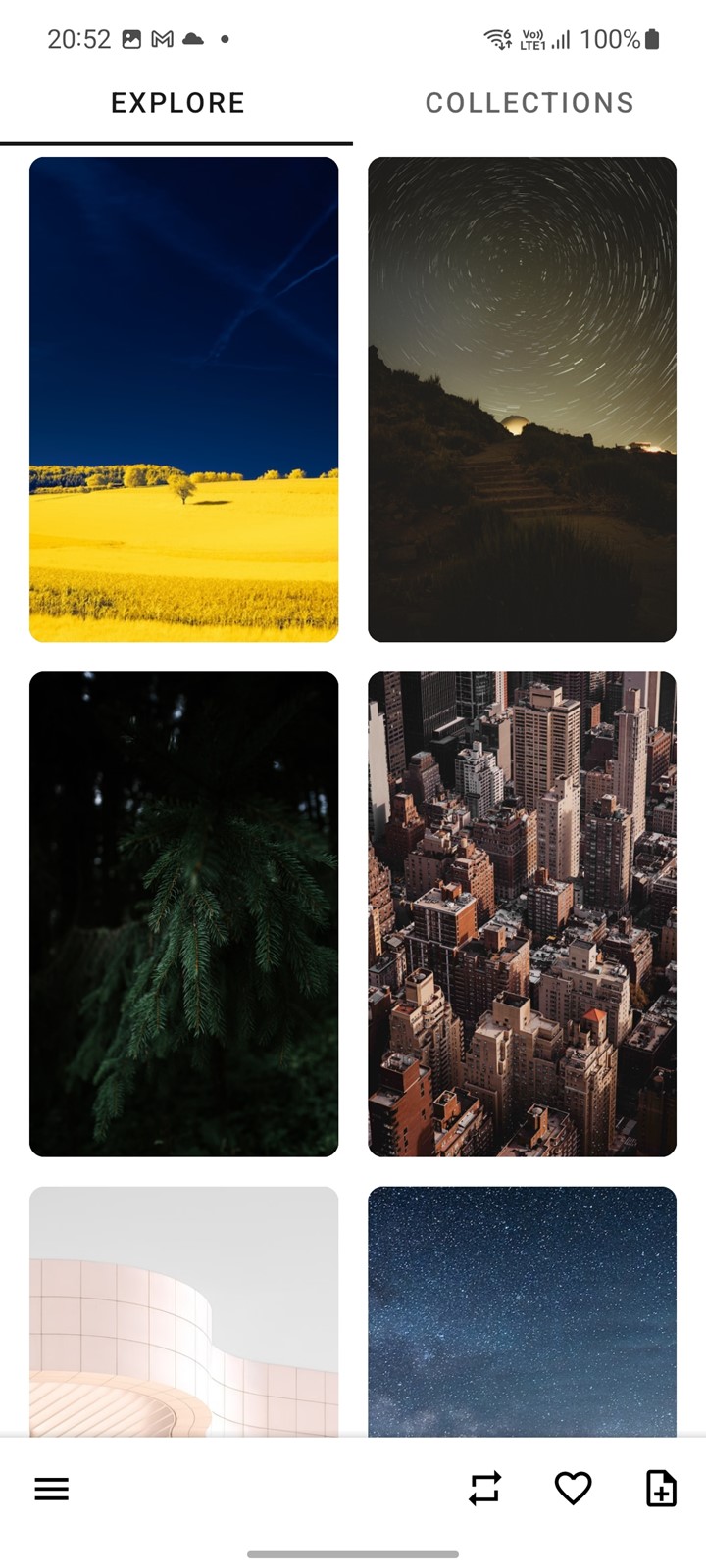Open the star trails wallpaper

tap(523, 399)
